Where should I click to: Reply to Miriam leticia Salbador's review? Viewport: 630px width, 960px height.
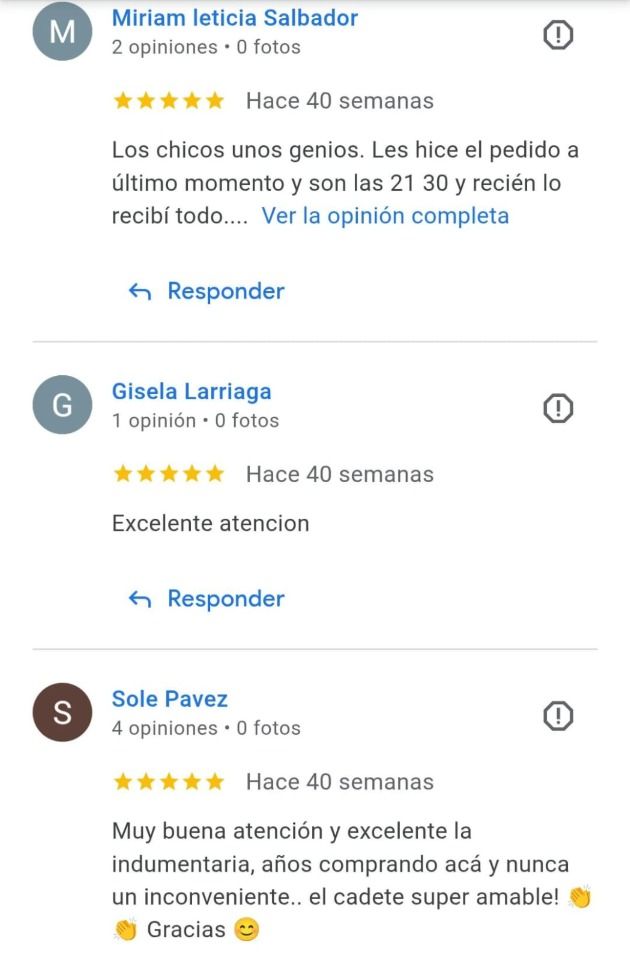[x=207, y=291]
